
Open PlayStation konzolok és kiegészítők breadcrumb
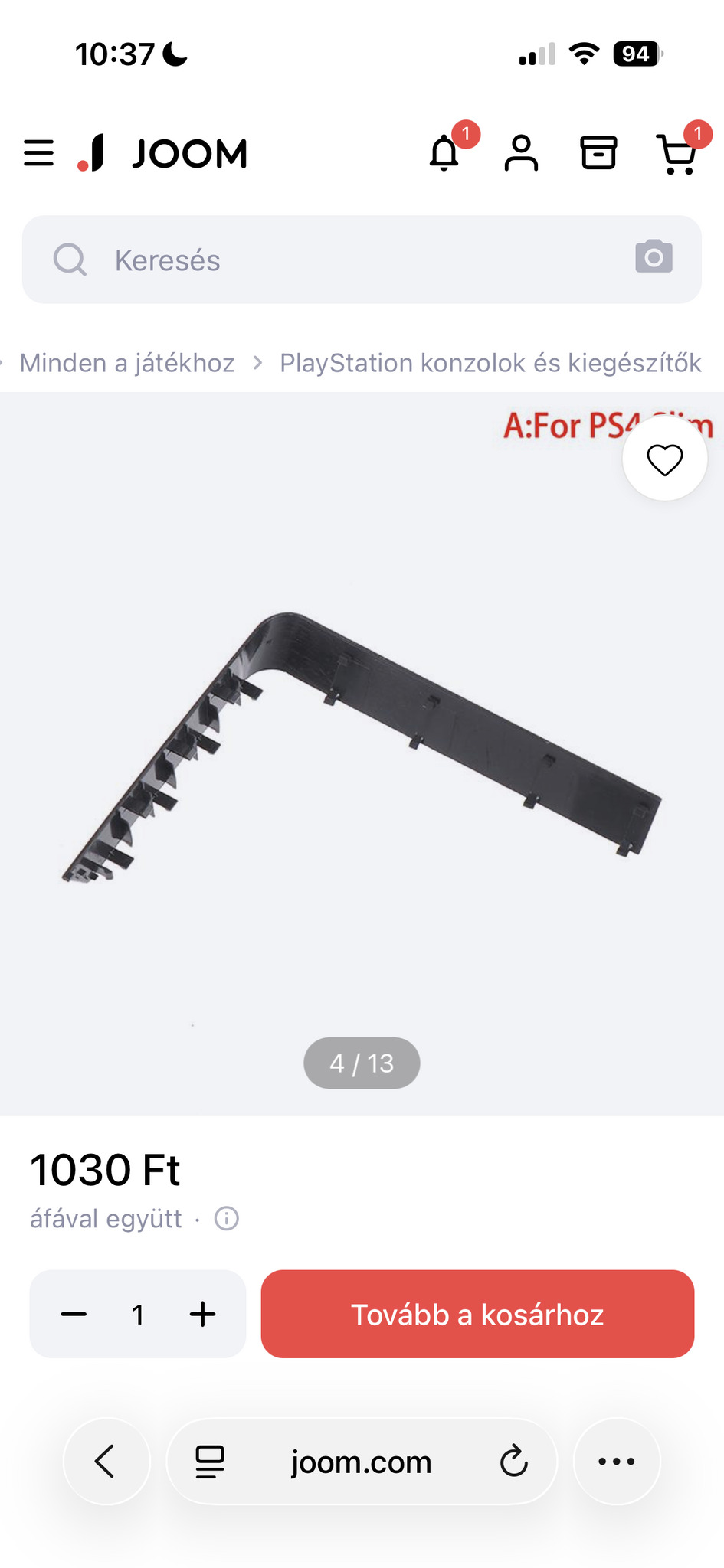[x=490, y=363]
